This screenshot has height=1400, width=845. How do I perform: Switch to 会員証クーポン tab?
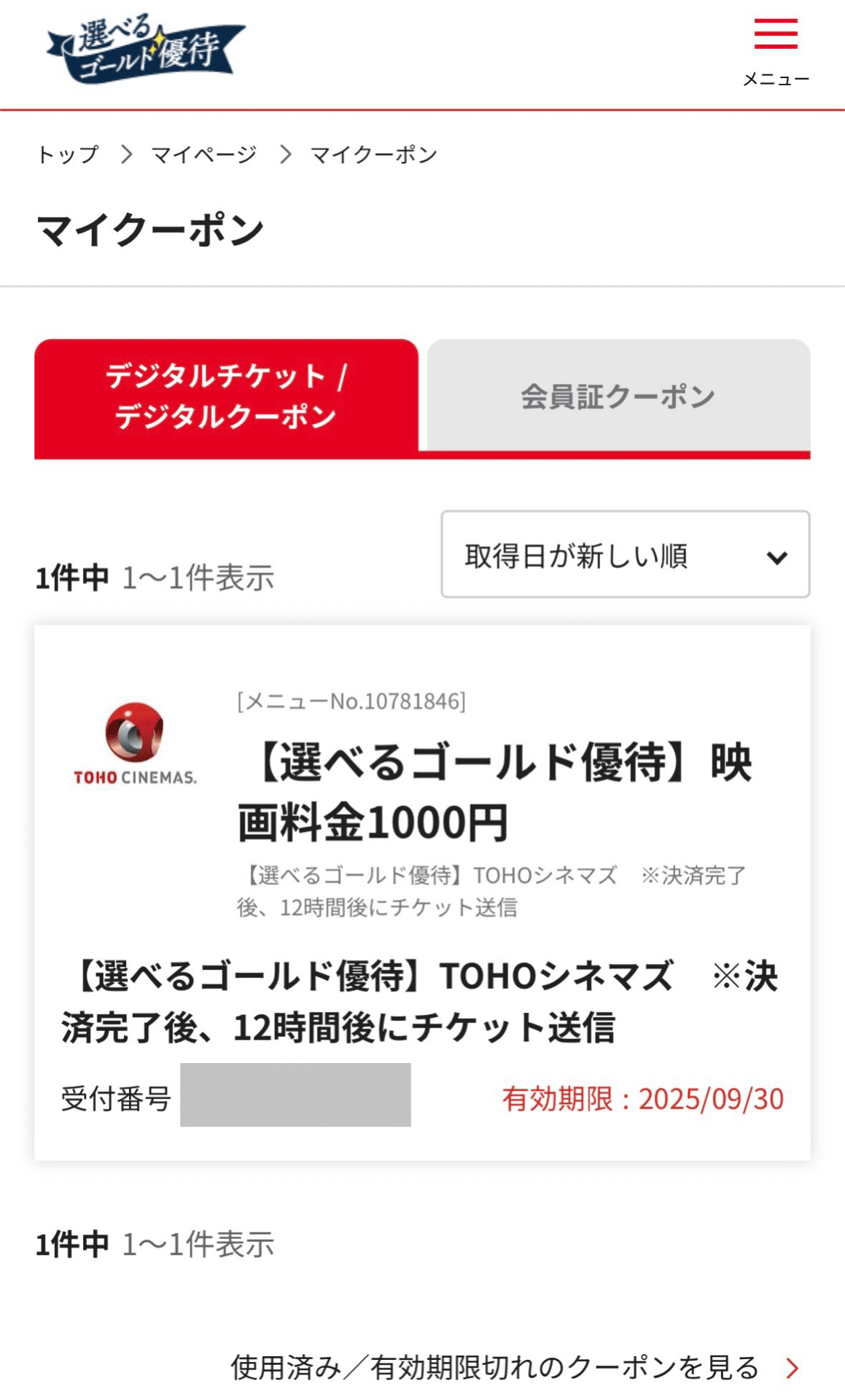coord(618,396)
